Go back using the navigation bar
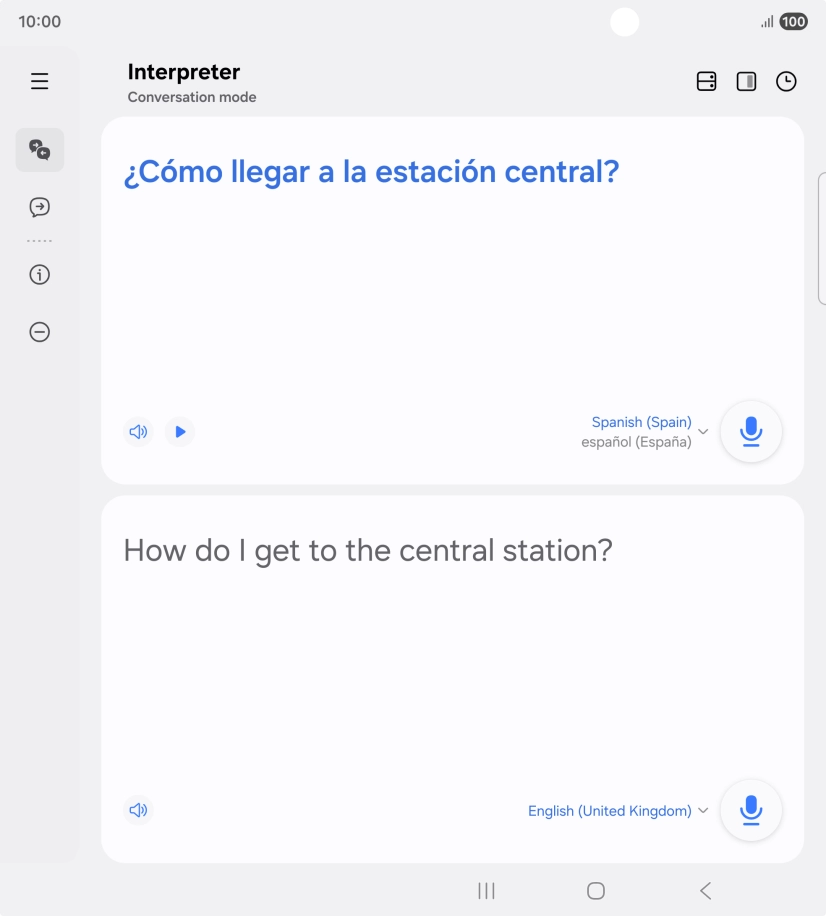 point(705,891)
